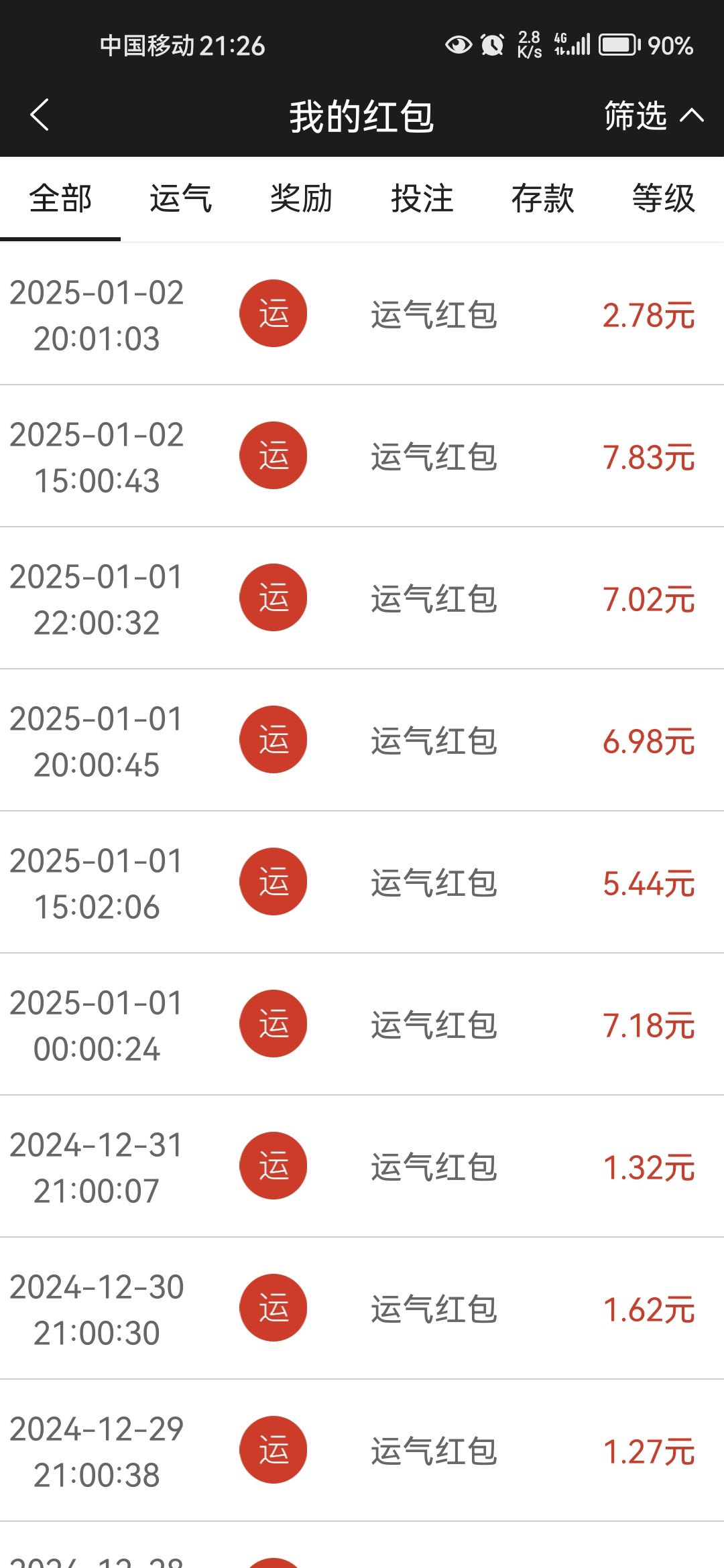This screenshot has width=724, height=1568.
Task: Select the 奖励 tab
Action: [302, 199]
